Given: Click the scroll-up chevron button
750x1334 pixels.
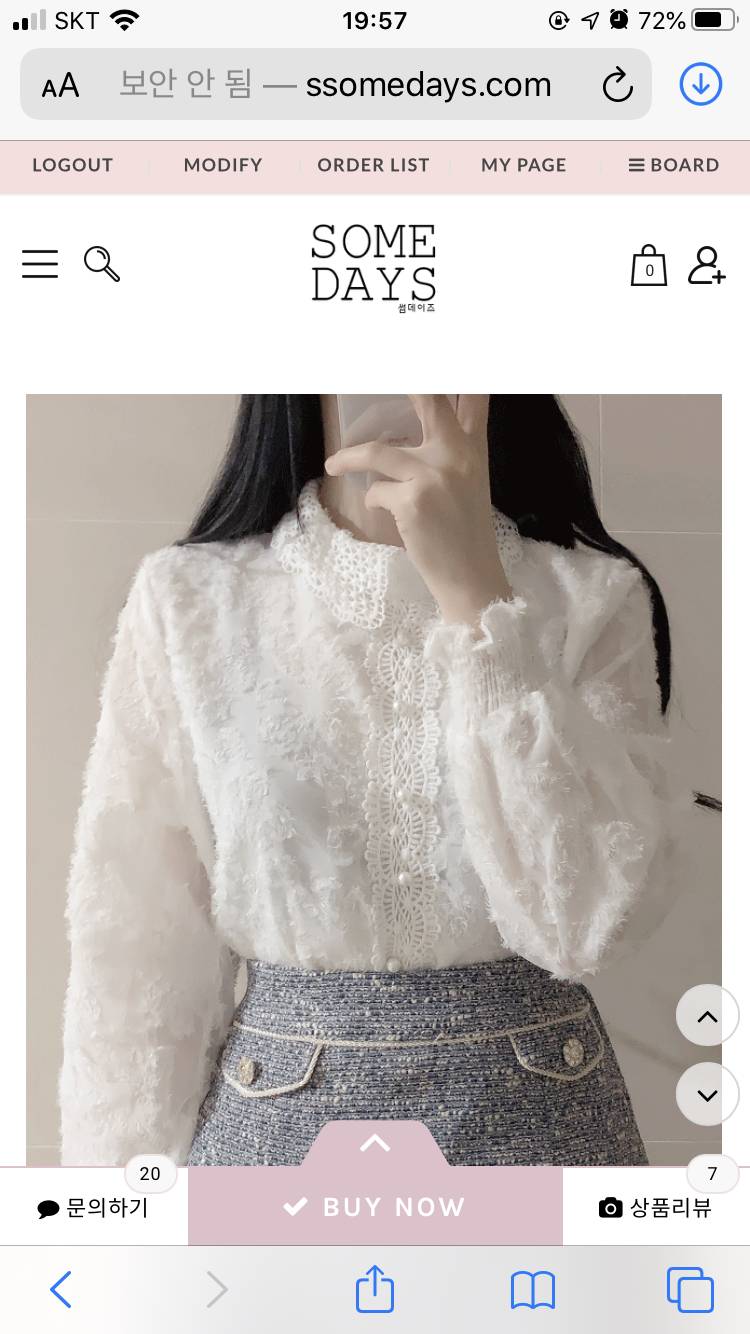Looking at the screenshot, I should (707, 1015).
